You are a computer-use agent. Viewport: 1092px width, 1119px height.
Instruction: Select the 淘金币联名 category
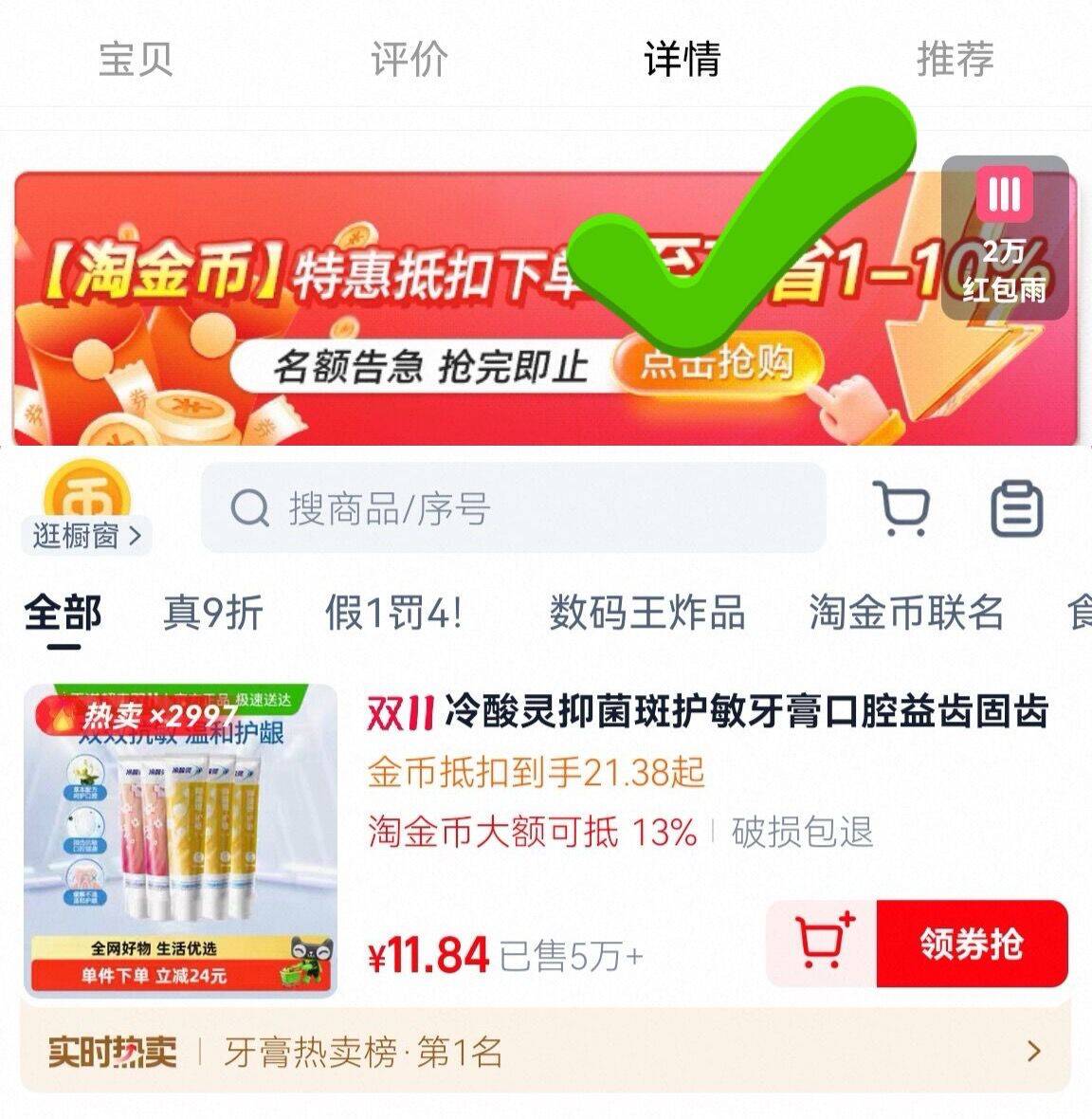905,613
